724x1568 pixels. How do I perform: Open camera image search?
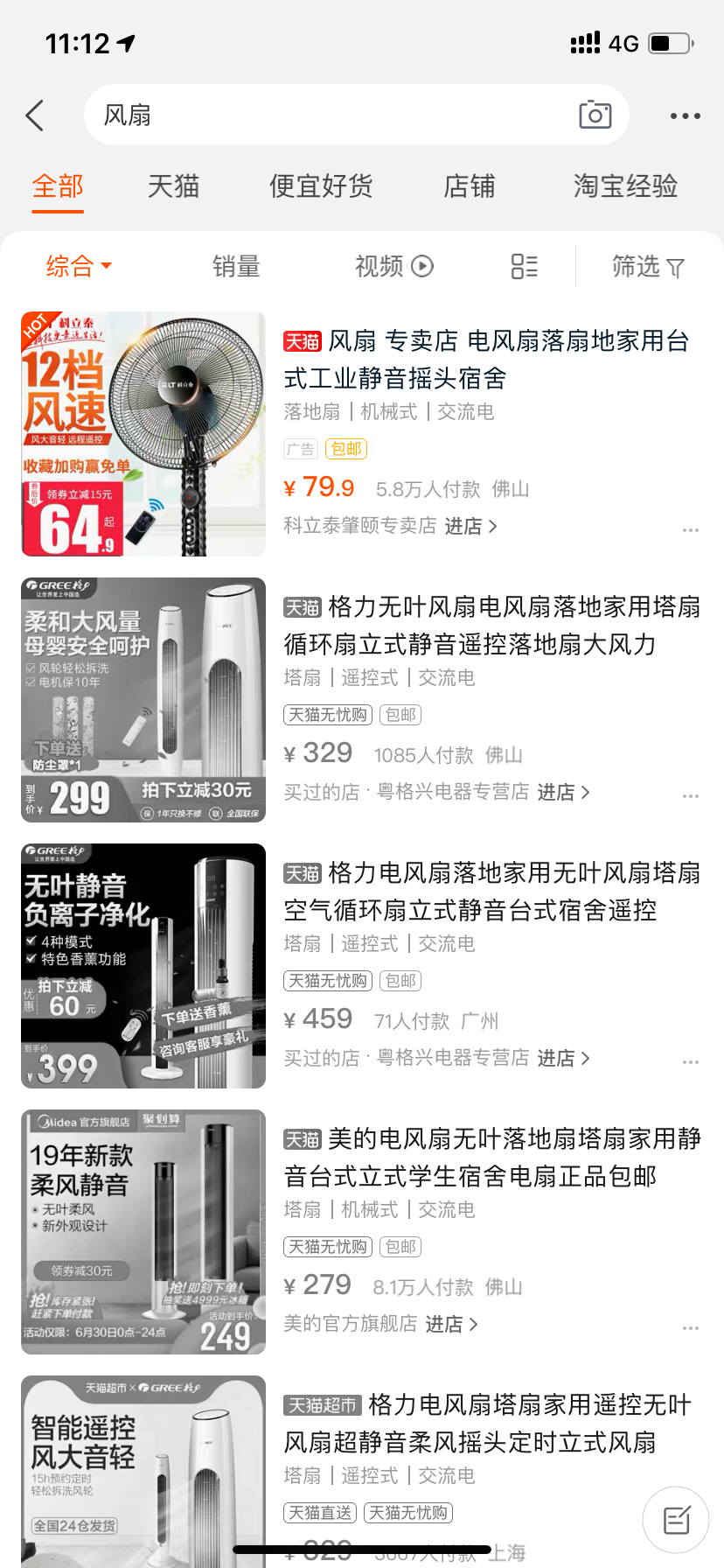click(x=595, y=115)
